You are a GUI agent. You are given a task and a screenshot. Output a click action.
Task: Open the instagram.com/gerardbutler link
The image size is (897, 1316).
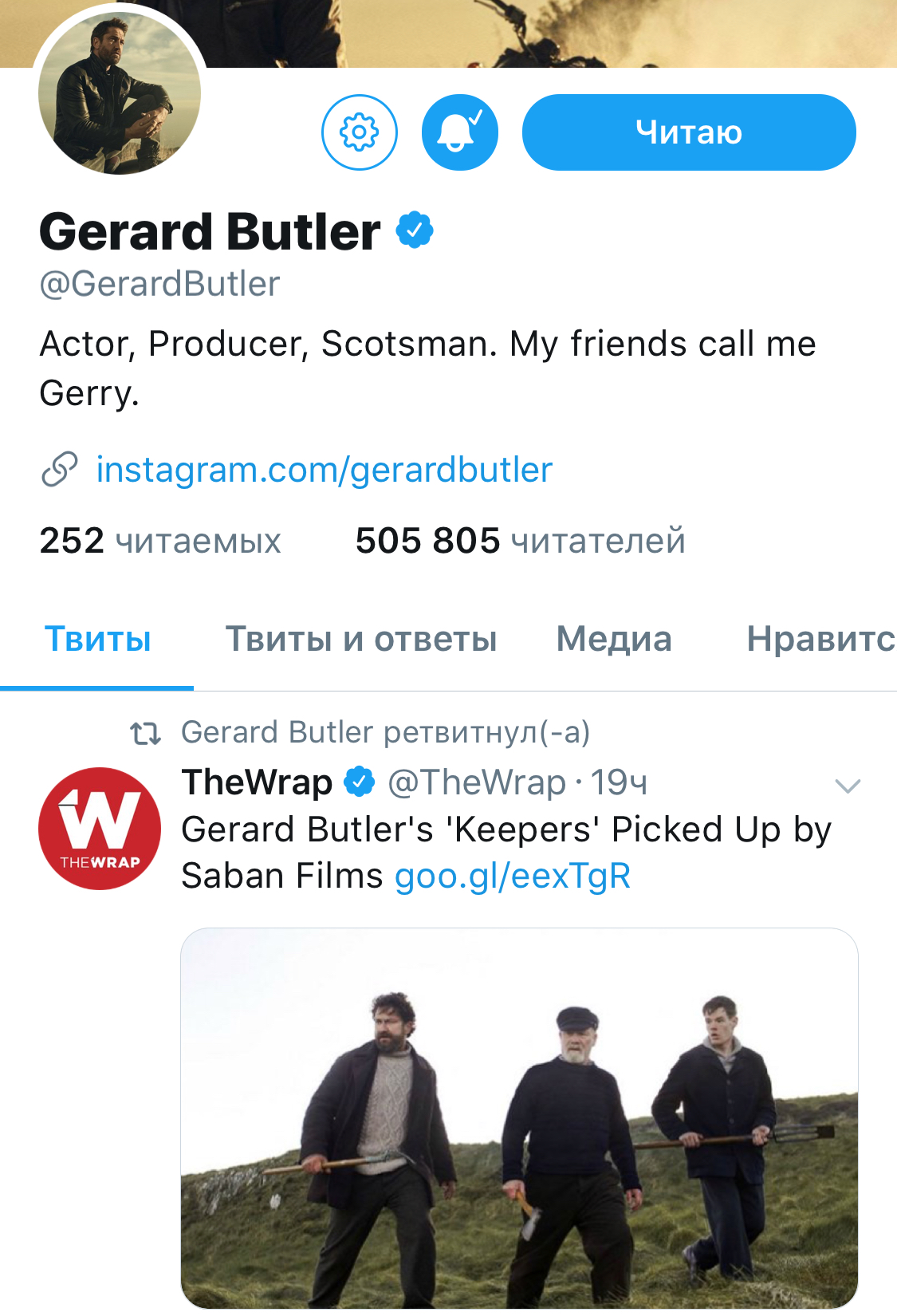[324, 470]
